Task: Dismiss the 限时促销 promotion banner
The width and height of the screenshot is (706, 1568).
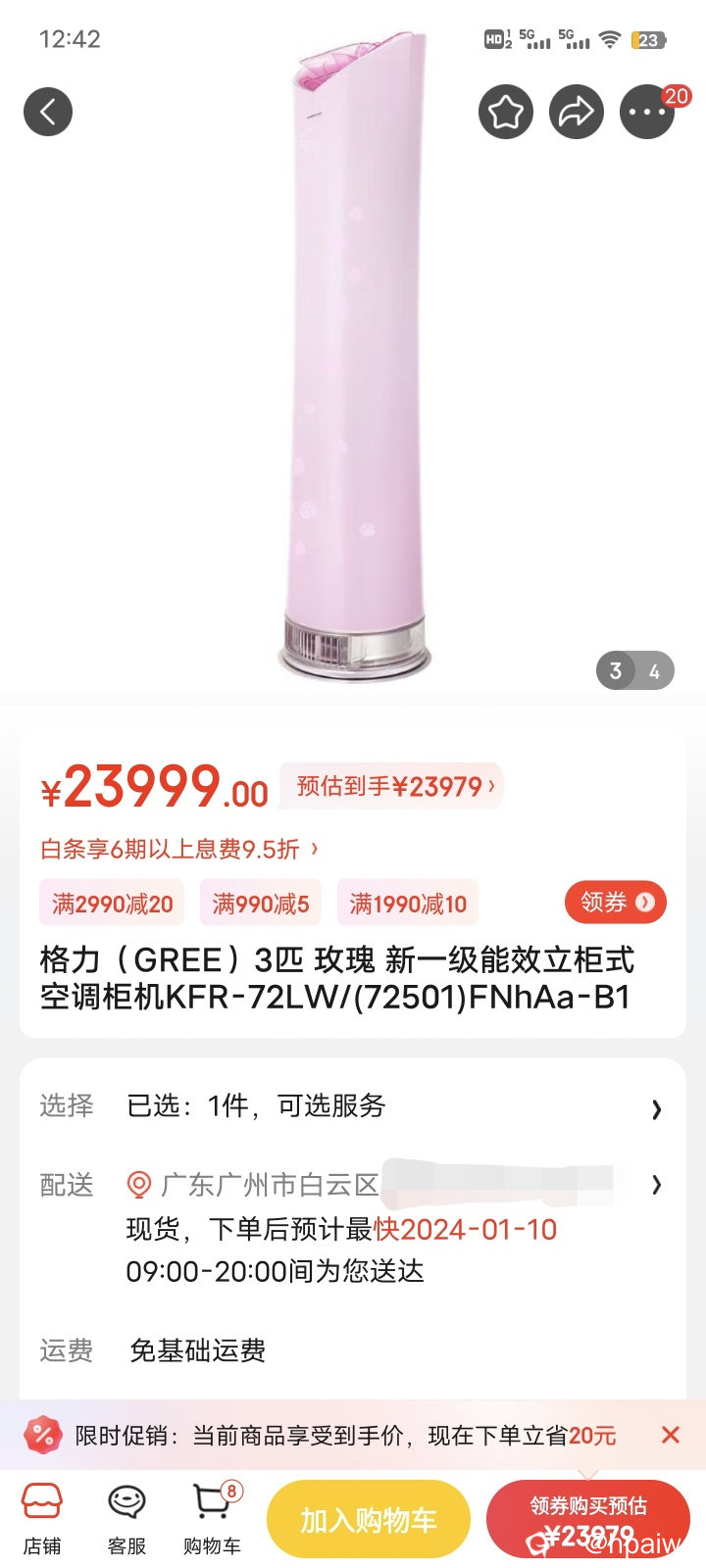Action: (x=671, y=1435)
